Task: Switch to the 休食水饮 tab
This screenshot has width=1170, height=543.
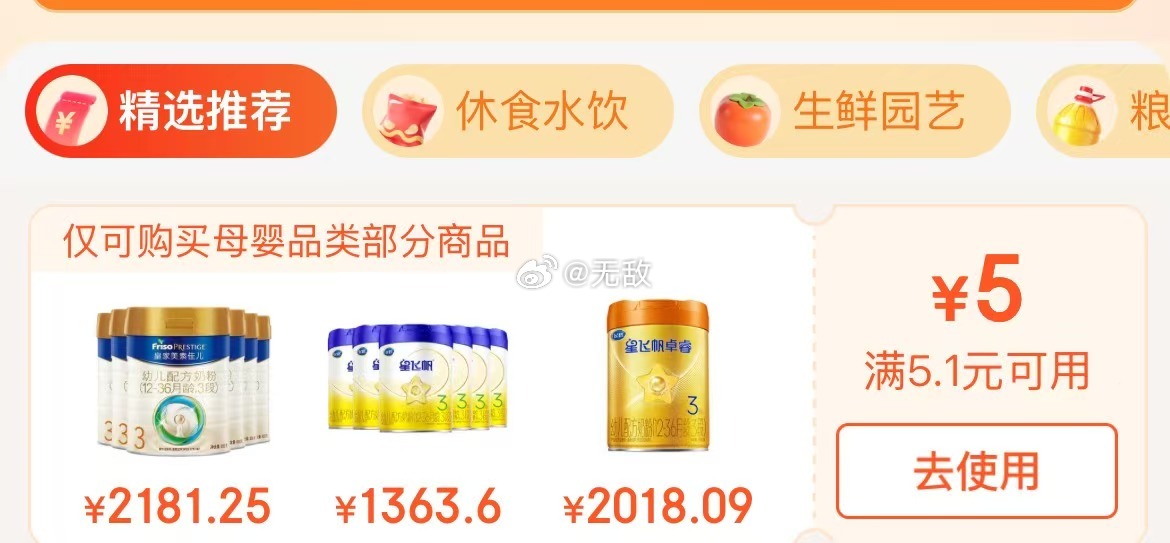Action: tap(517, 111)
